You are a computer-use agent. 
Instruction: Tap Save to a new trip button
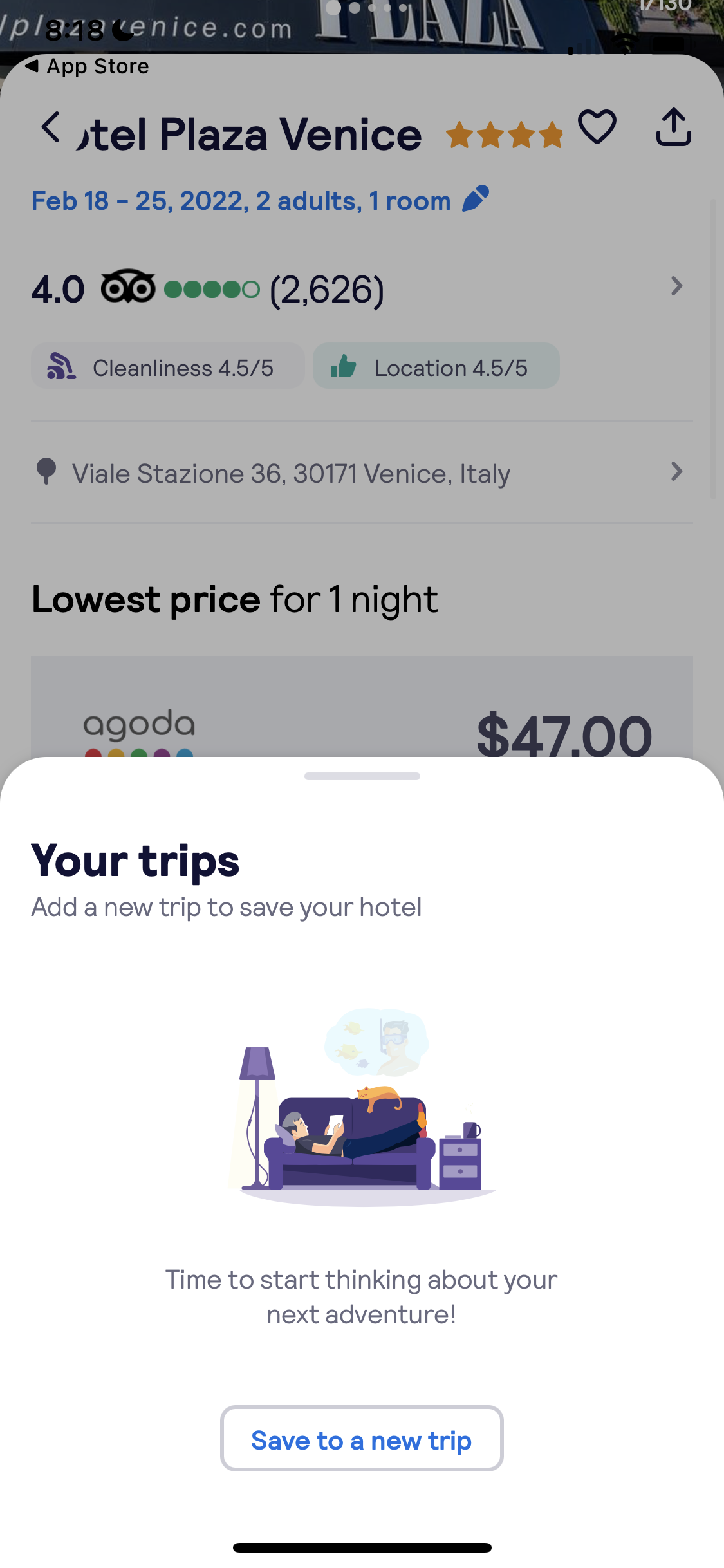pyautogui.click(x=361, y=1439)
